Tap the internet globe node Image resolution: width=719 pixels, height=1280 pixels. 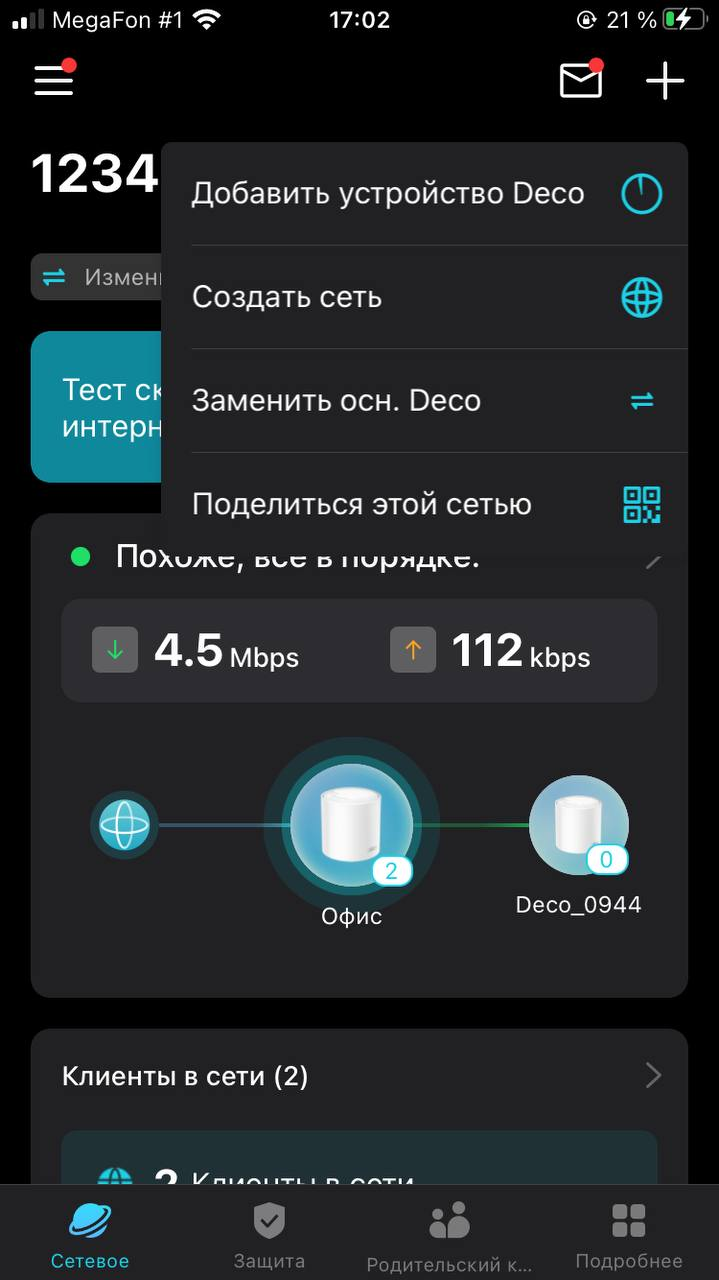pyautogui.click(x=124, y=826)
